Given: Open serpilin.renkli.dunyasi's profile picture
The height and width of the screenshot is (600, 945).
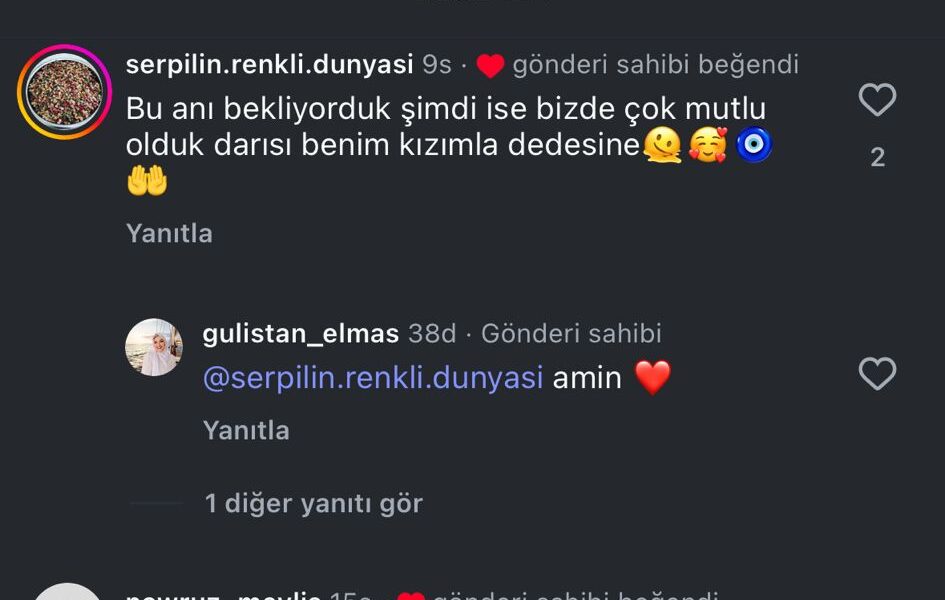Looking at the screenshot, I should point(64,92).
